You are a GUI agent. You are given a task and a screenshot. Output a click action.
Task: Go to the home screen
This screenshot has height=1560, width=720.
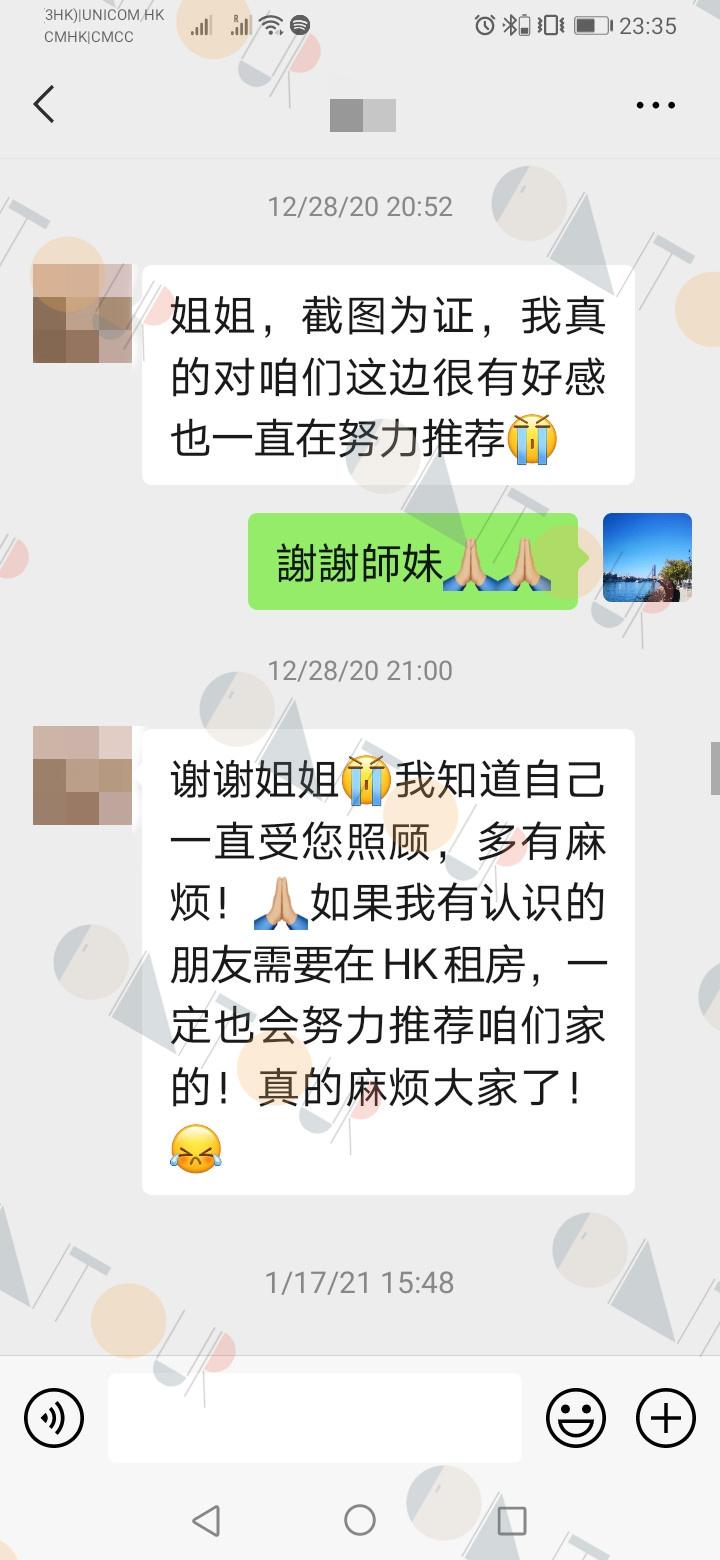[x=360, y=1521]
